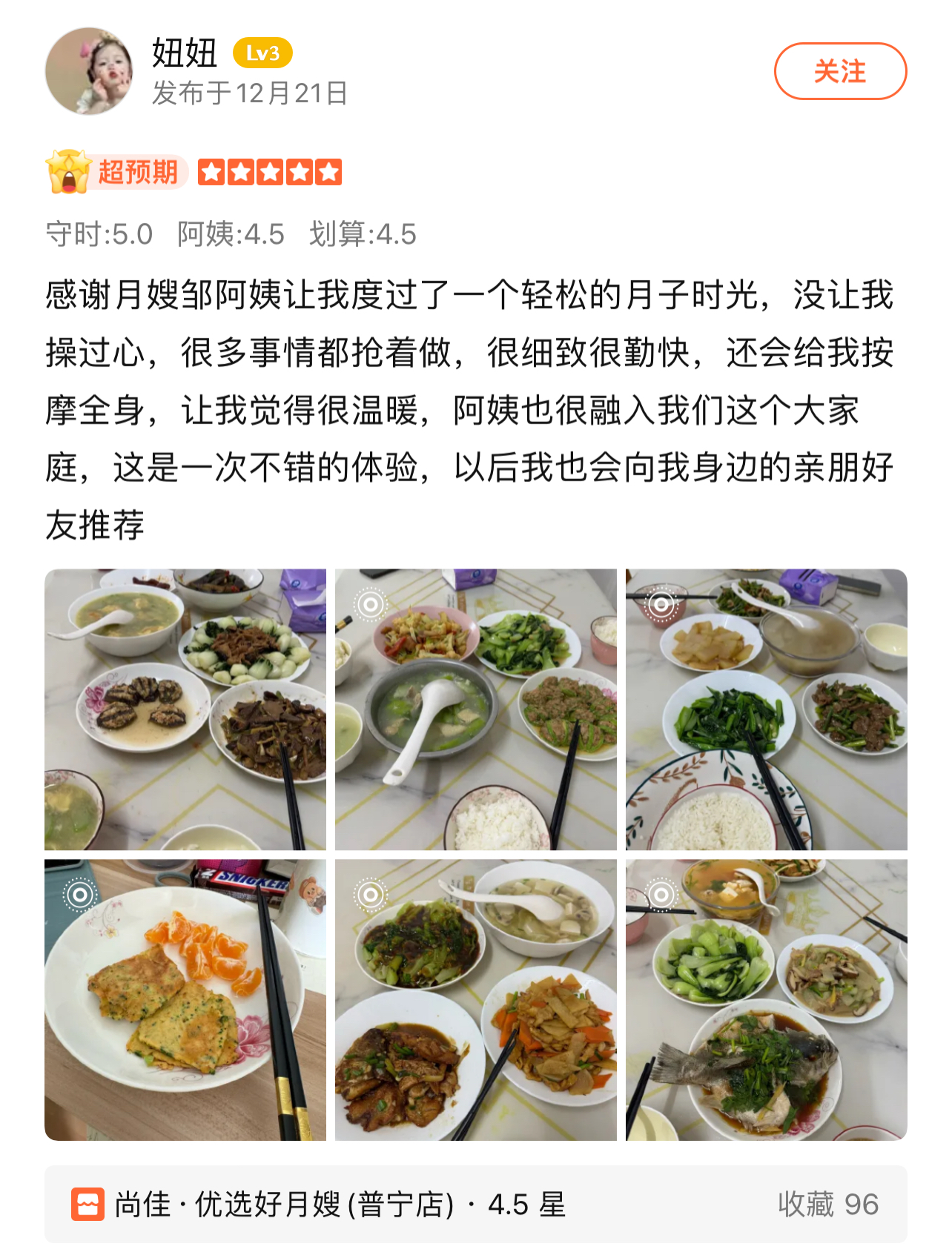View the braised fish and tofu soup photo
Viewport: 952px width, 1252px height.
[x=475, y=999]
